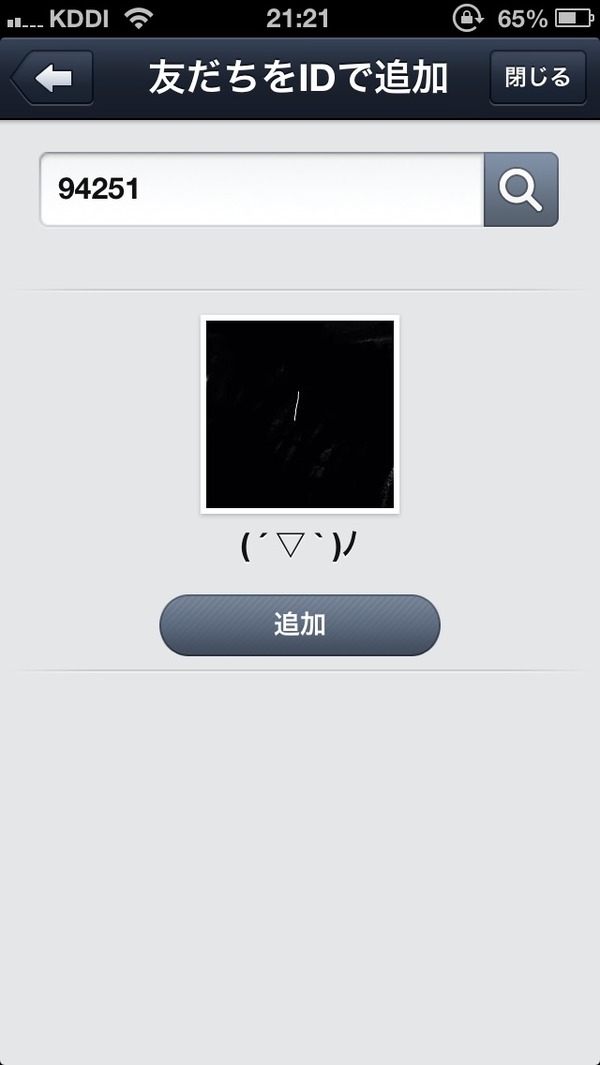Tap the 閉じる close button
The width and height of the screenshot is (600, 1065).
click(537, 77)
